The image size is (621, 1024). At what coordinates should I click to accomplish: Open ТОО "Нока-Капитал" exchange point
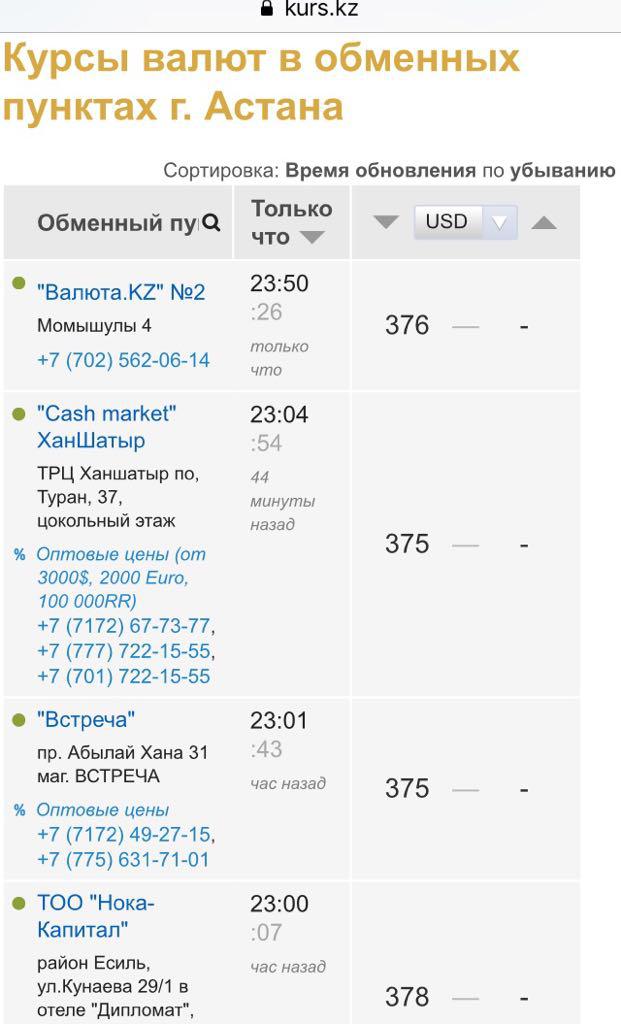[x=95, y=916]
